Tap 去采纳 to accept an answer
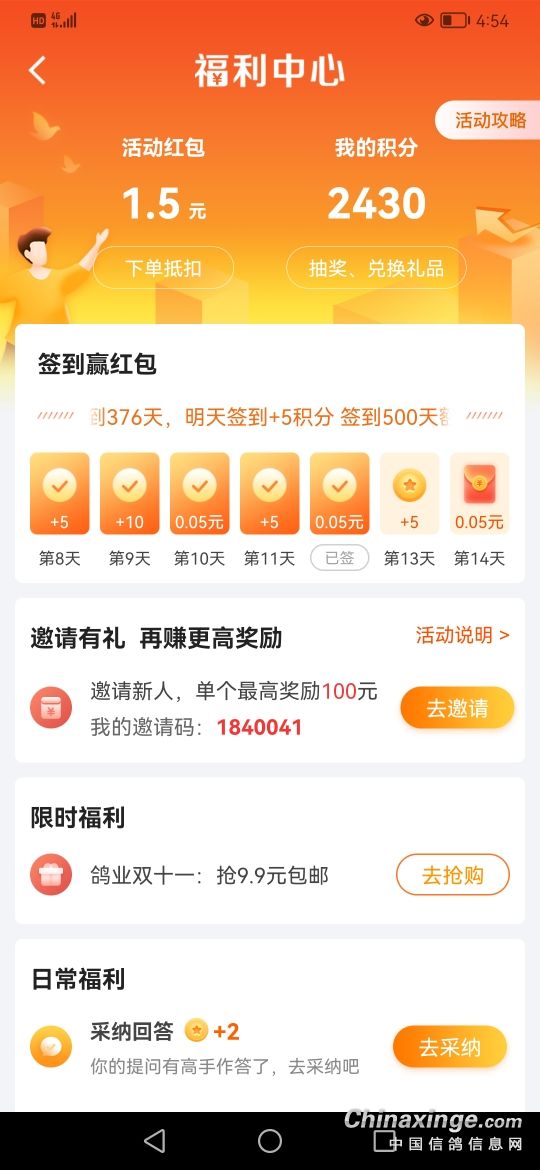Image resolution: width=540 pixels, height=1170 pixels. click(x=450, y=1047)
